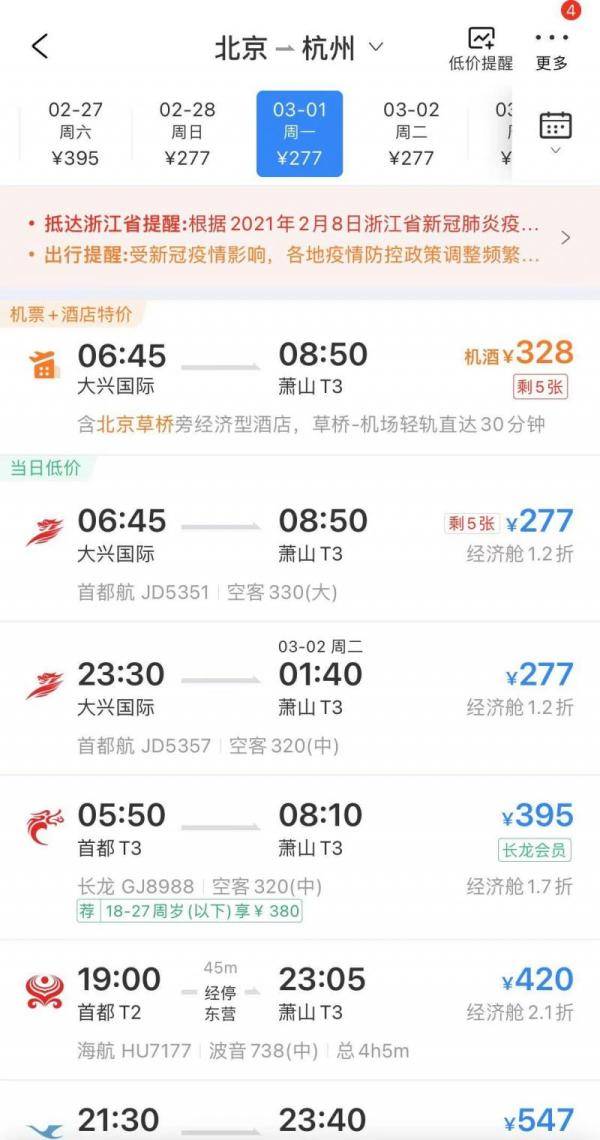The image size is (600, 1140).
Task: Select the 03-02 周二 date
Action: [411, 133]
